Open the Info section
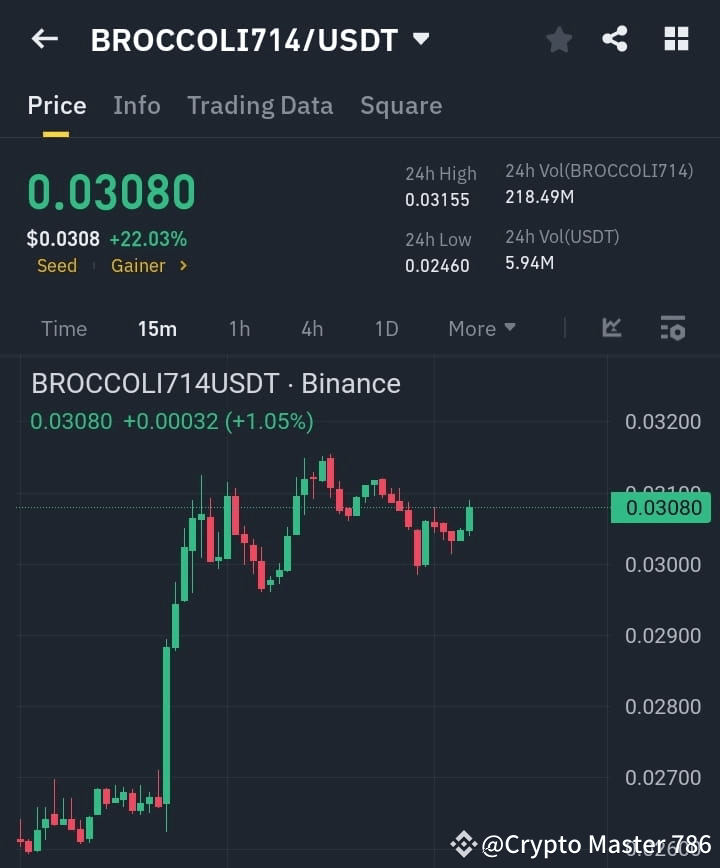Screen dimensions: 720x868 (137, 105)
